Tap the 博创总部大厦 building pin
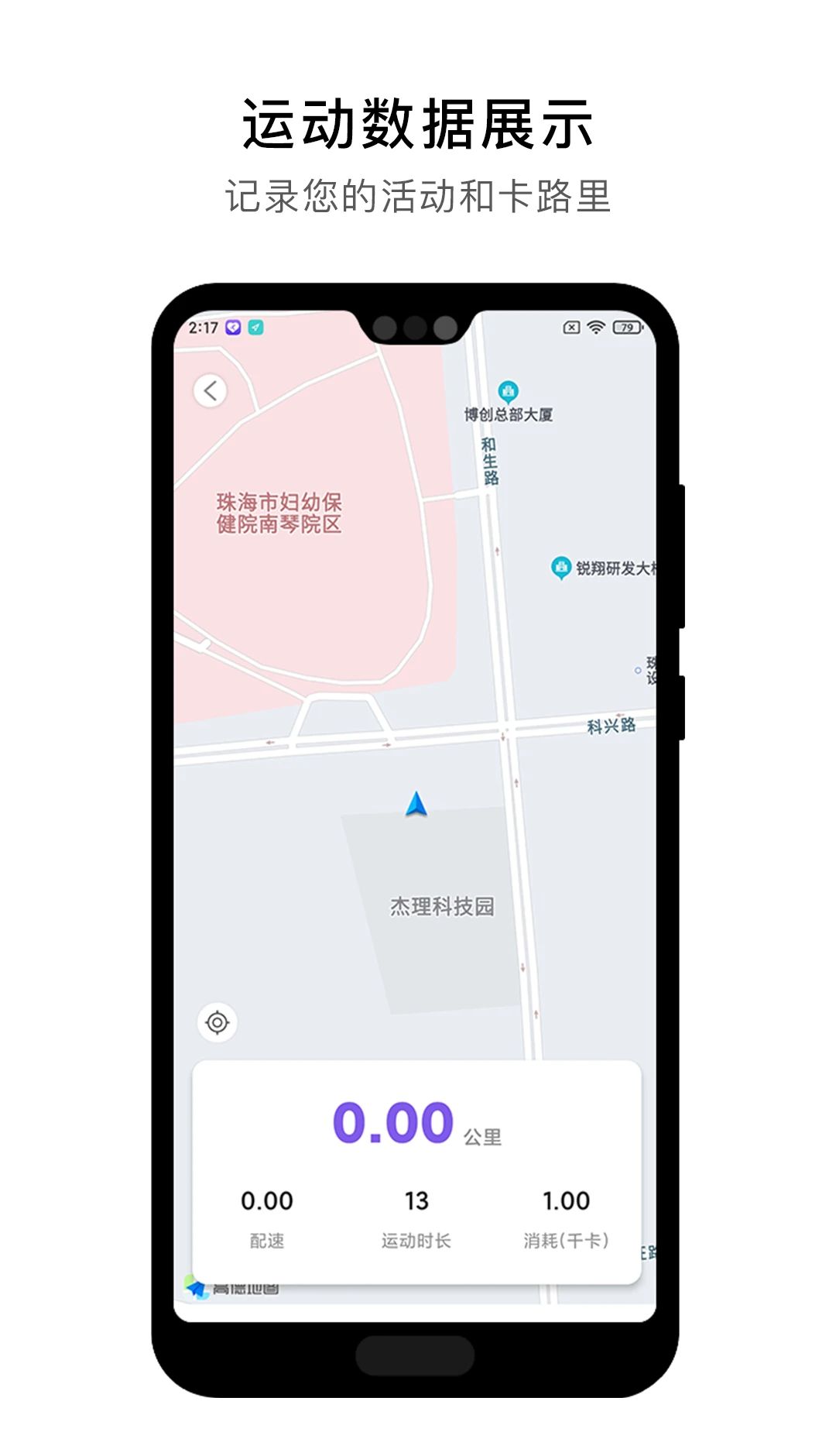 click(x=509, y=390)
